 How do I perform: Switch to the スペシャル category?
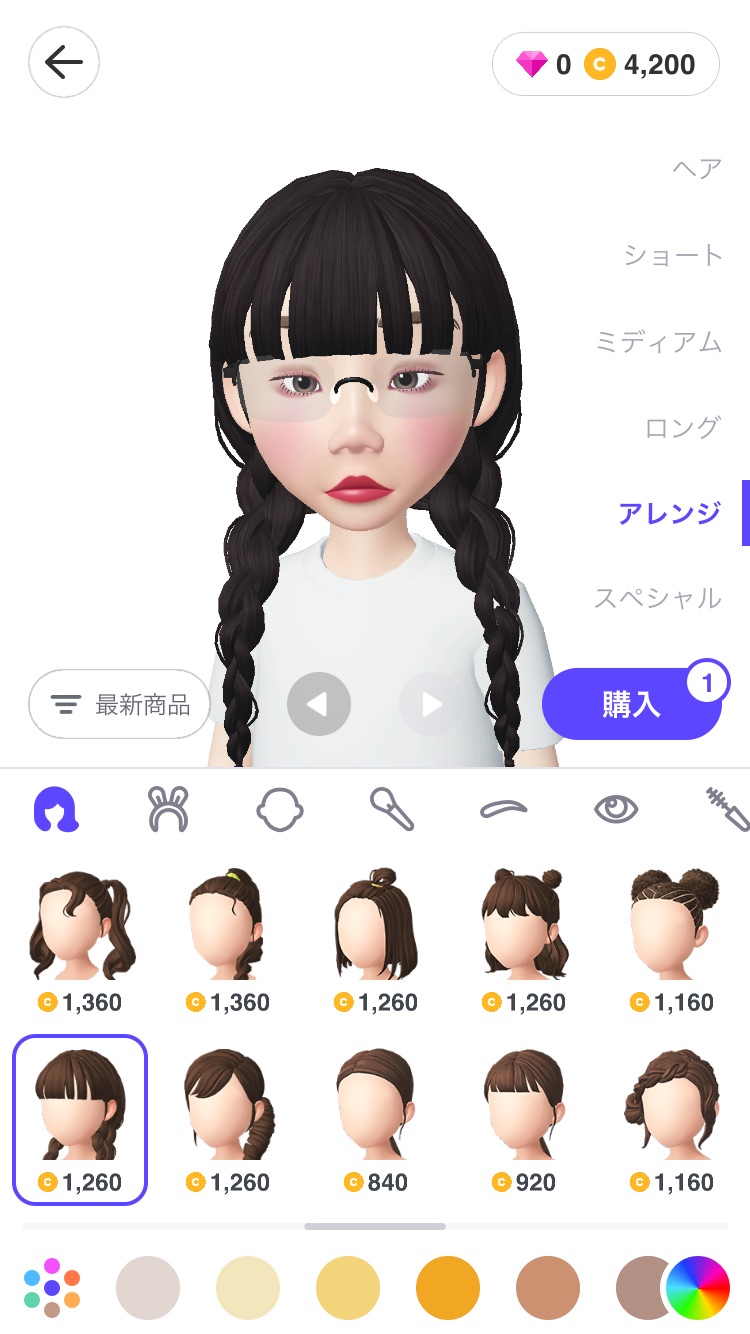tap(658, 598)
